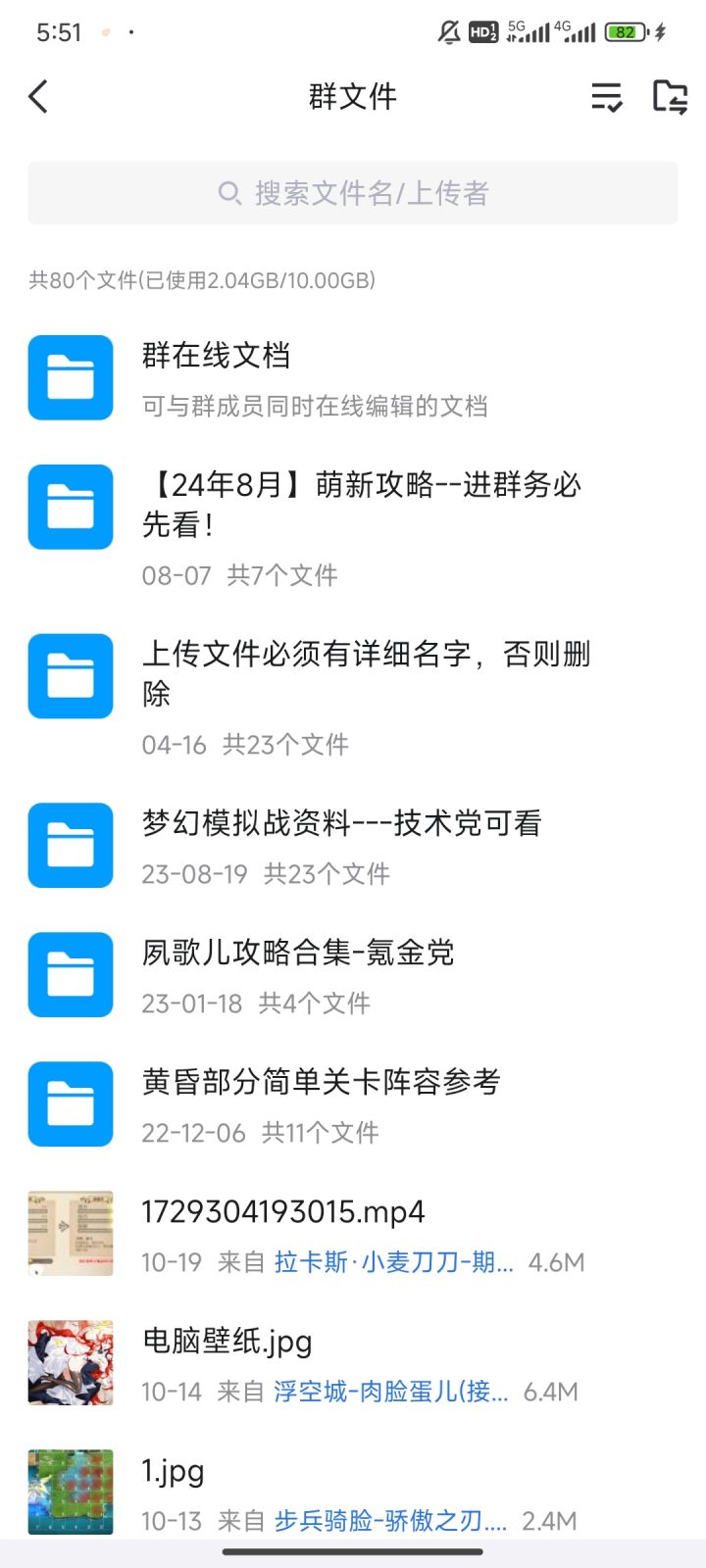
Task: Select the file name 1.jpg
Action: pyautogui.click(x=174, y=1470)
